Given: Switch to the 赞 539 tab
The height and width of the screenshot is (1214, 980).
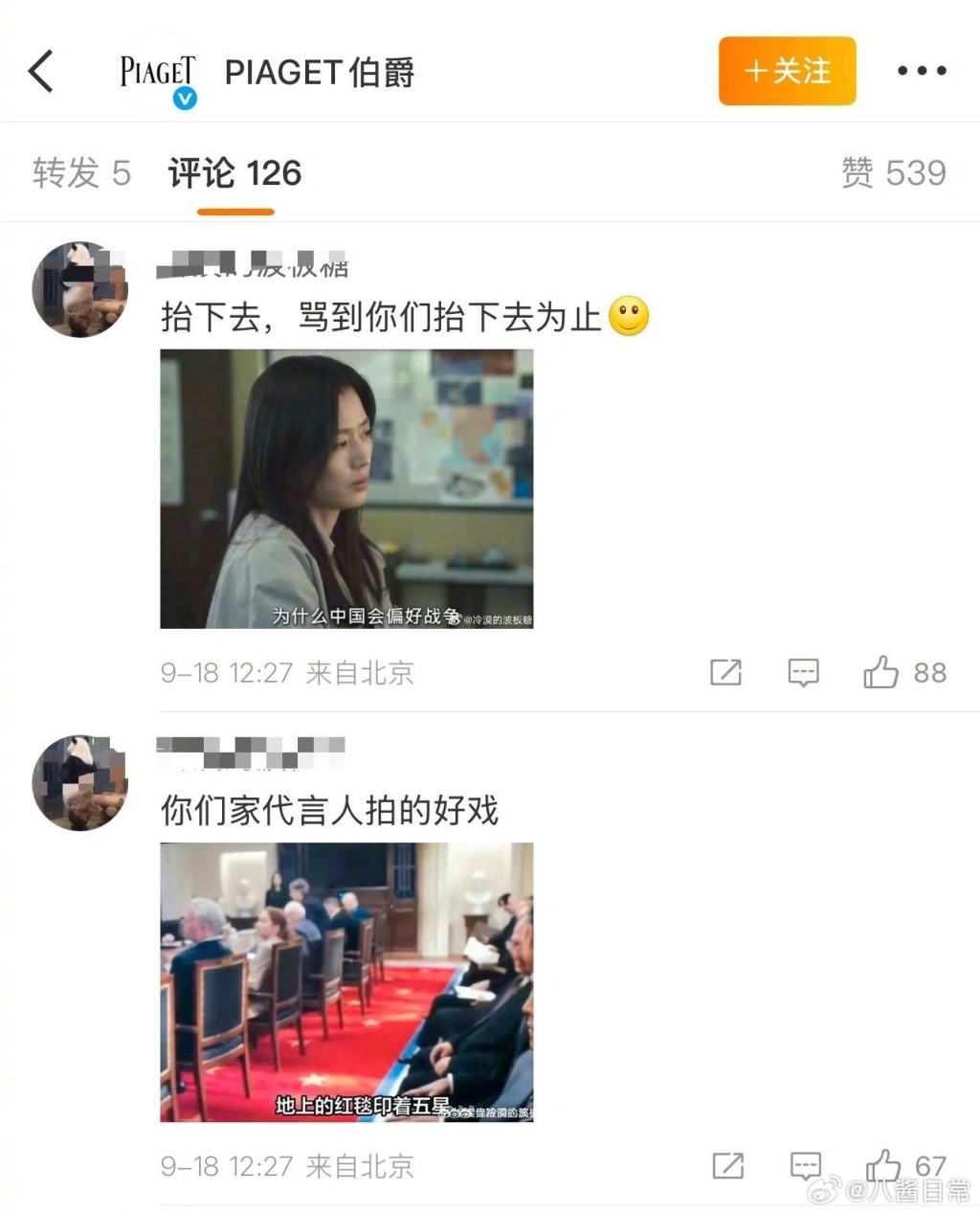Looking at the screenshot, I should pyautogui.click(x=893, y=173).
